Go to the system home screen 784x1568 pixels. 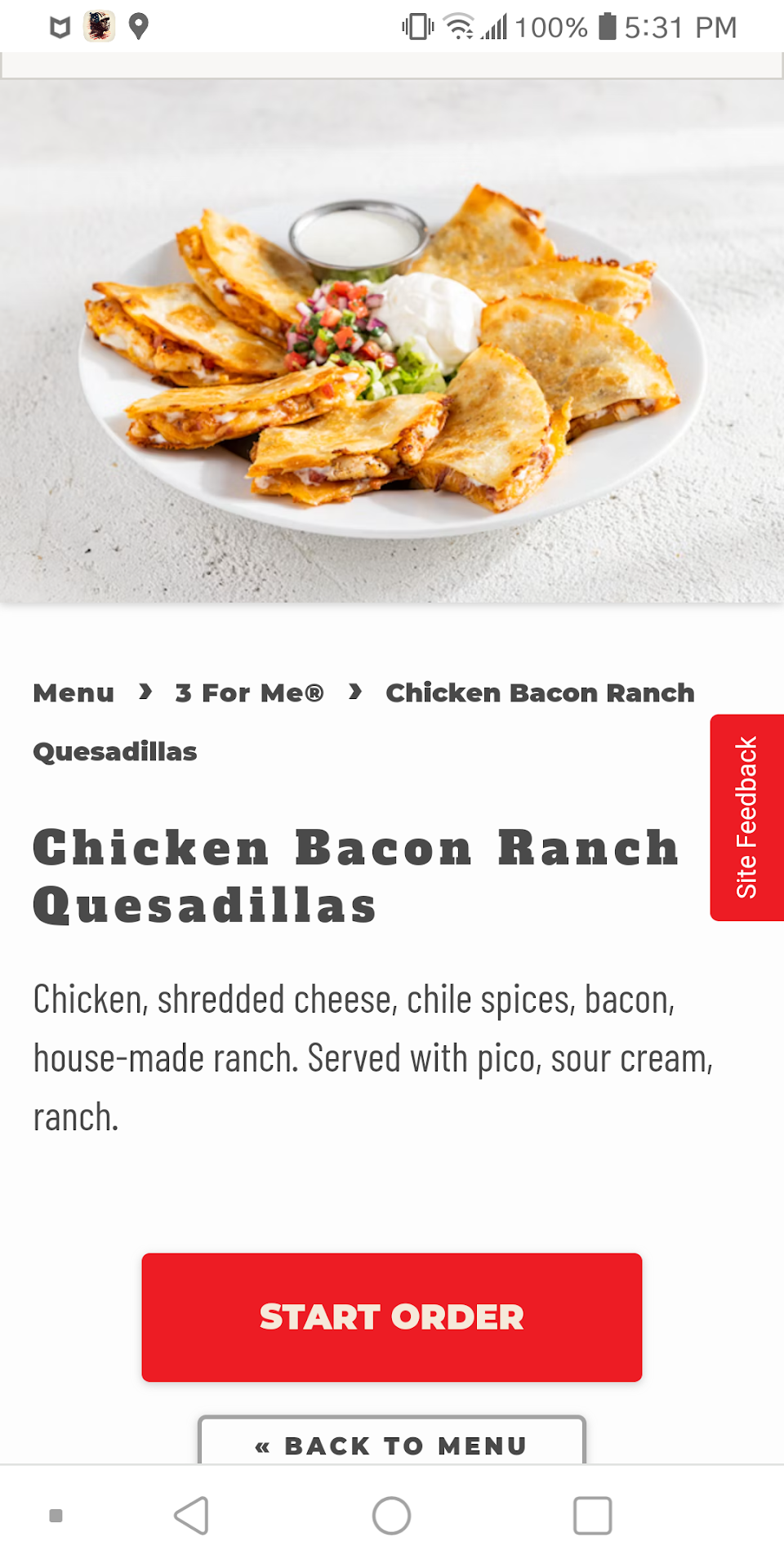tap(391, 1516)
